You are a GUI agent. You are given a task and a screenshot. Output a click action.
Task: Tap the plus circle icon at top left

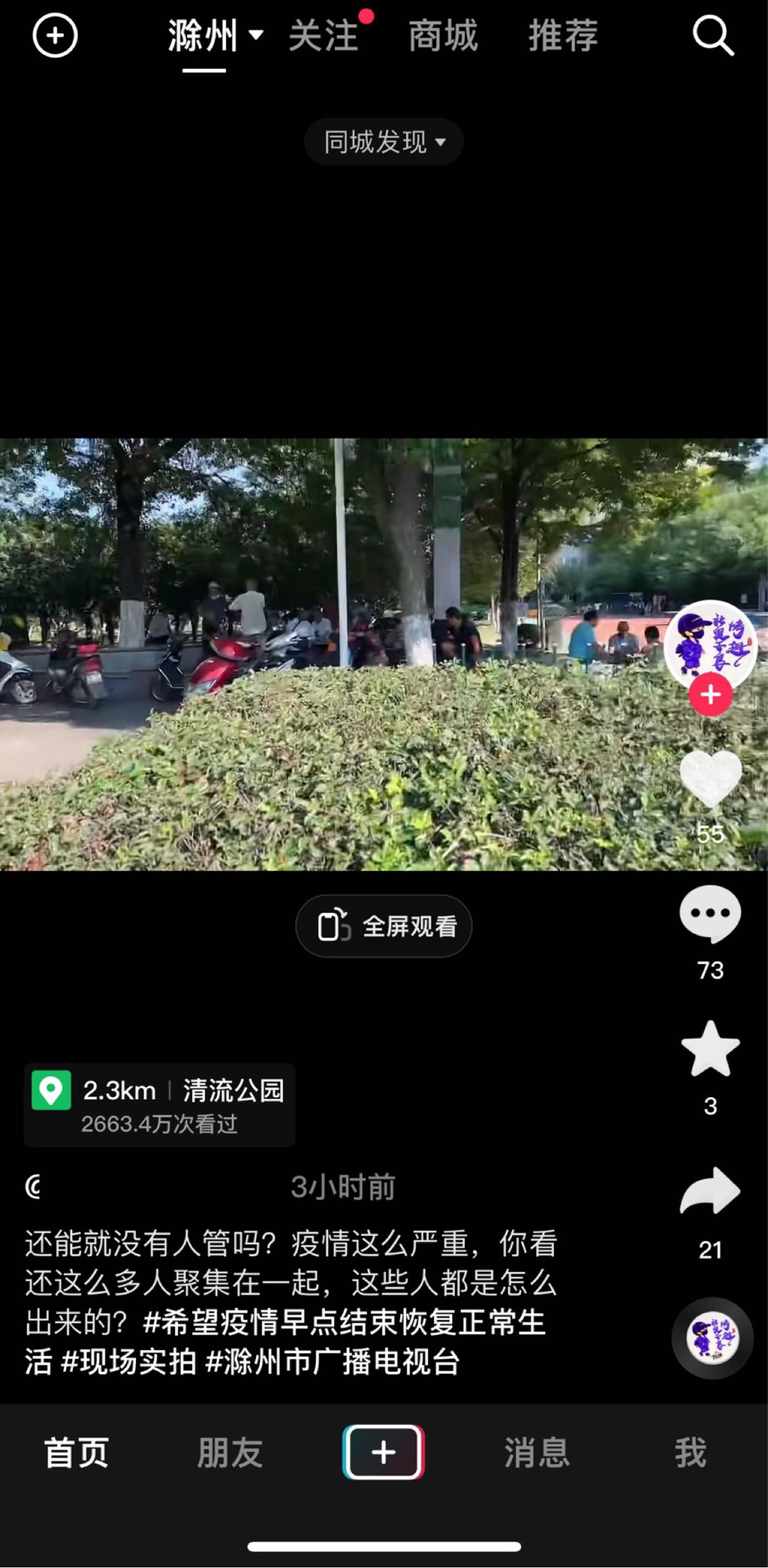(55, 36)
